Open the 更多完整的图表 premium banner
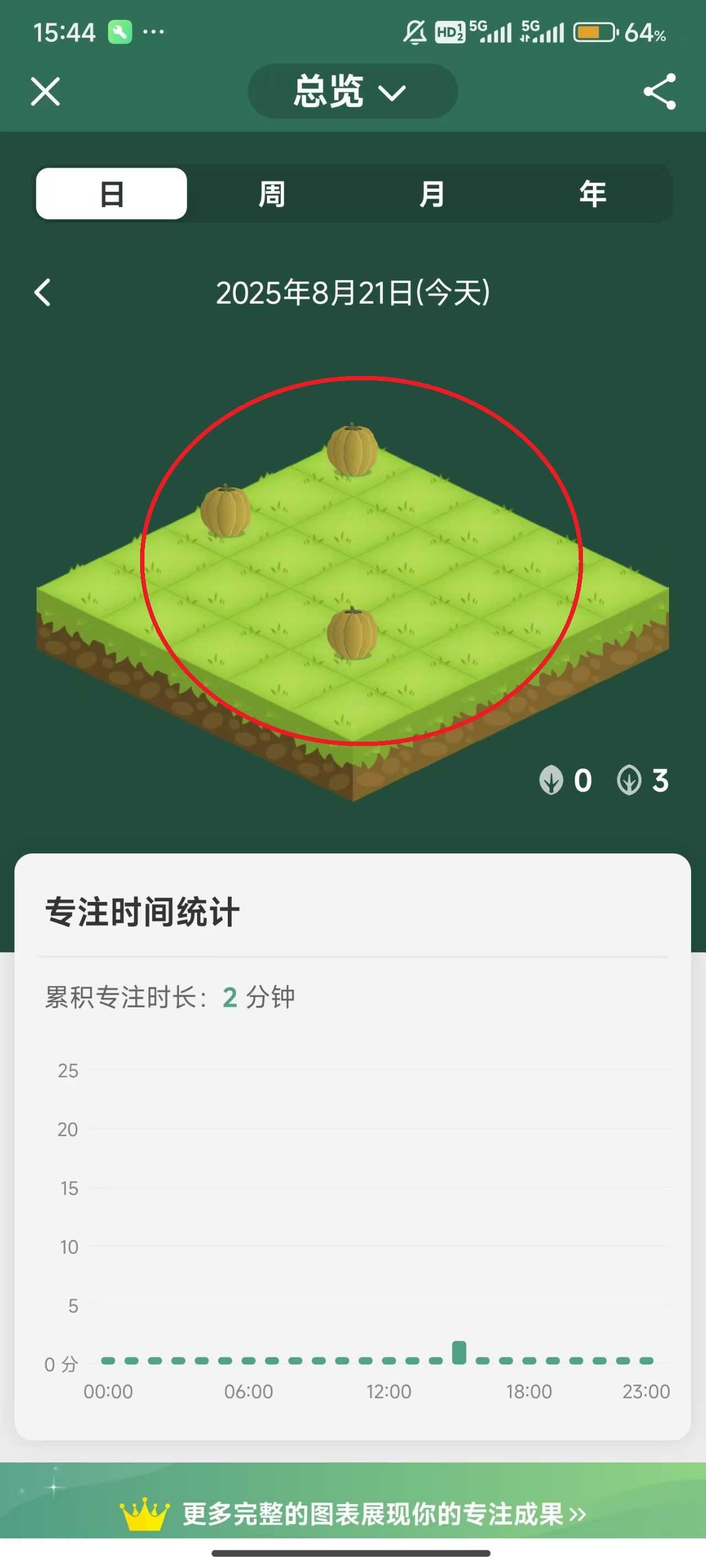Screen dimensions: 706x1568 point(352,1514)
